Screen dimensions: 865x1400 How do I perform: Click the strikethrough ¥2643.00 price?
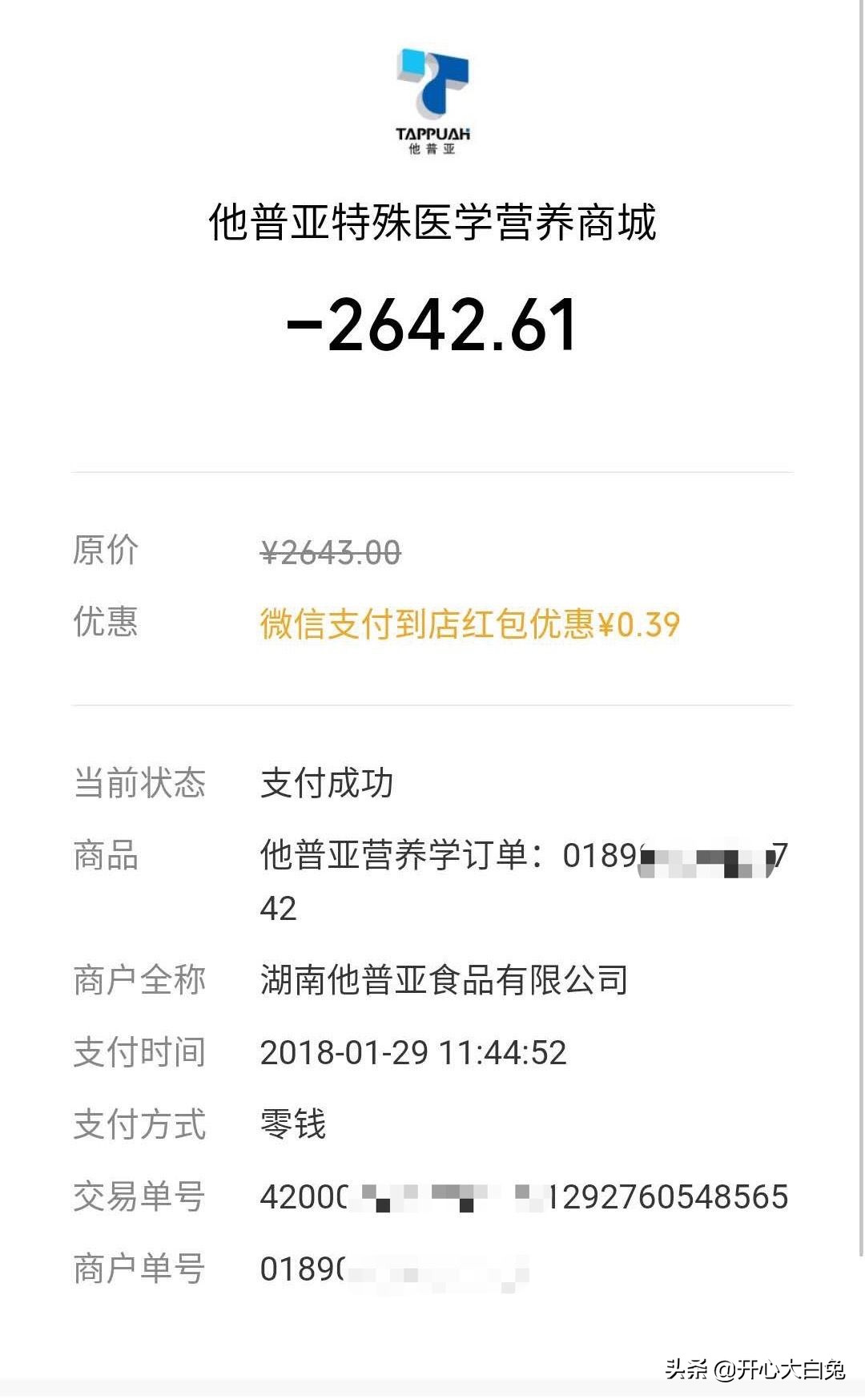click(332, 551)
